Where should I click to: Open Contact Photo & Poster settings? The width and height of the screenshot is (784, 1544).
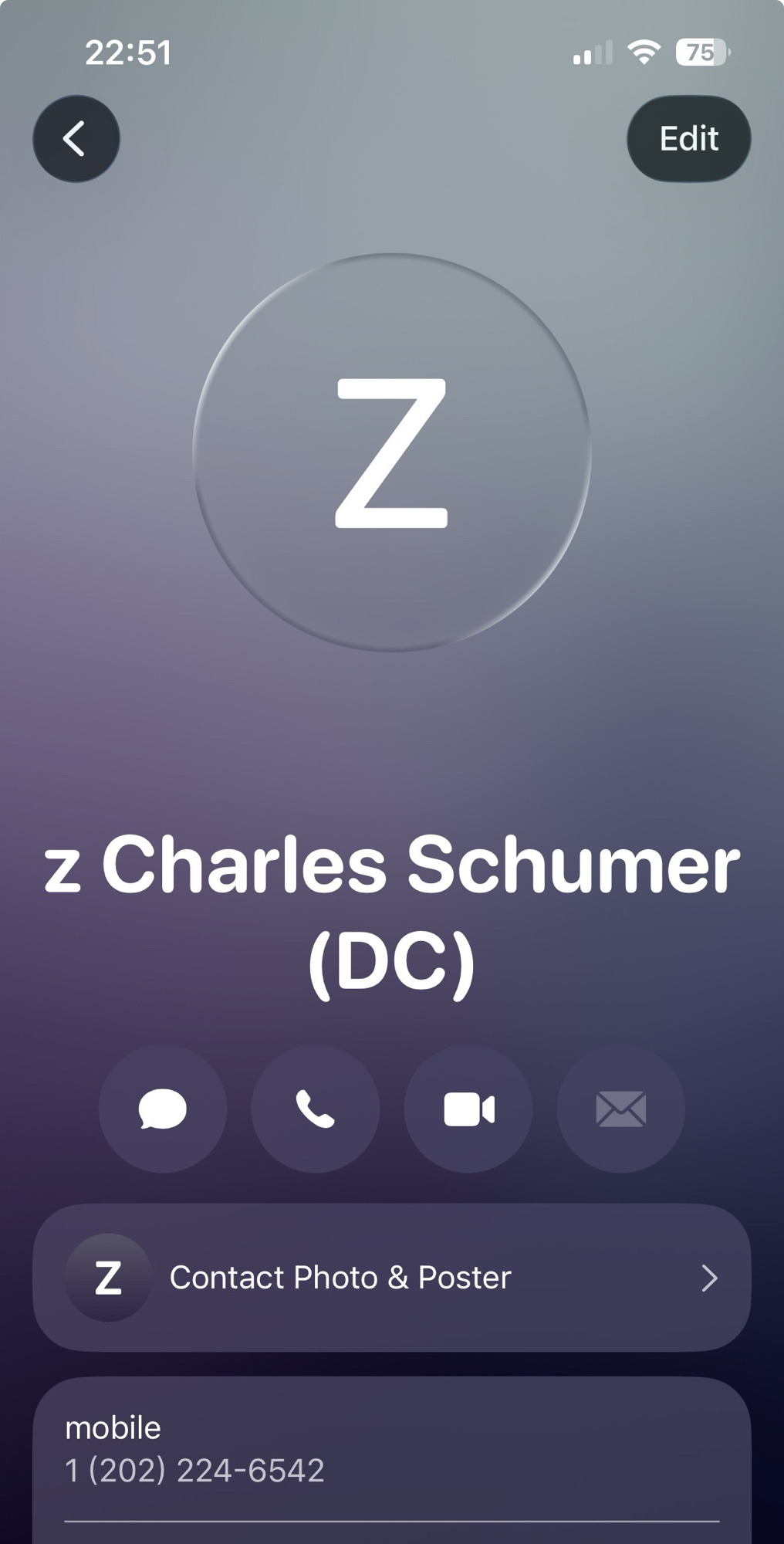point(391,1278)
